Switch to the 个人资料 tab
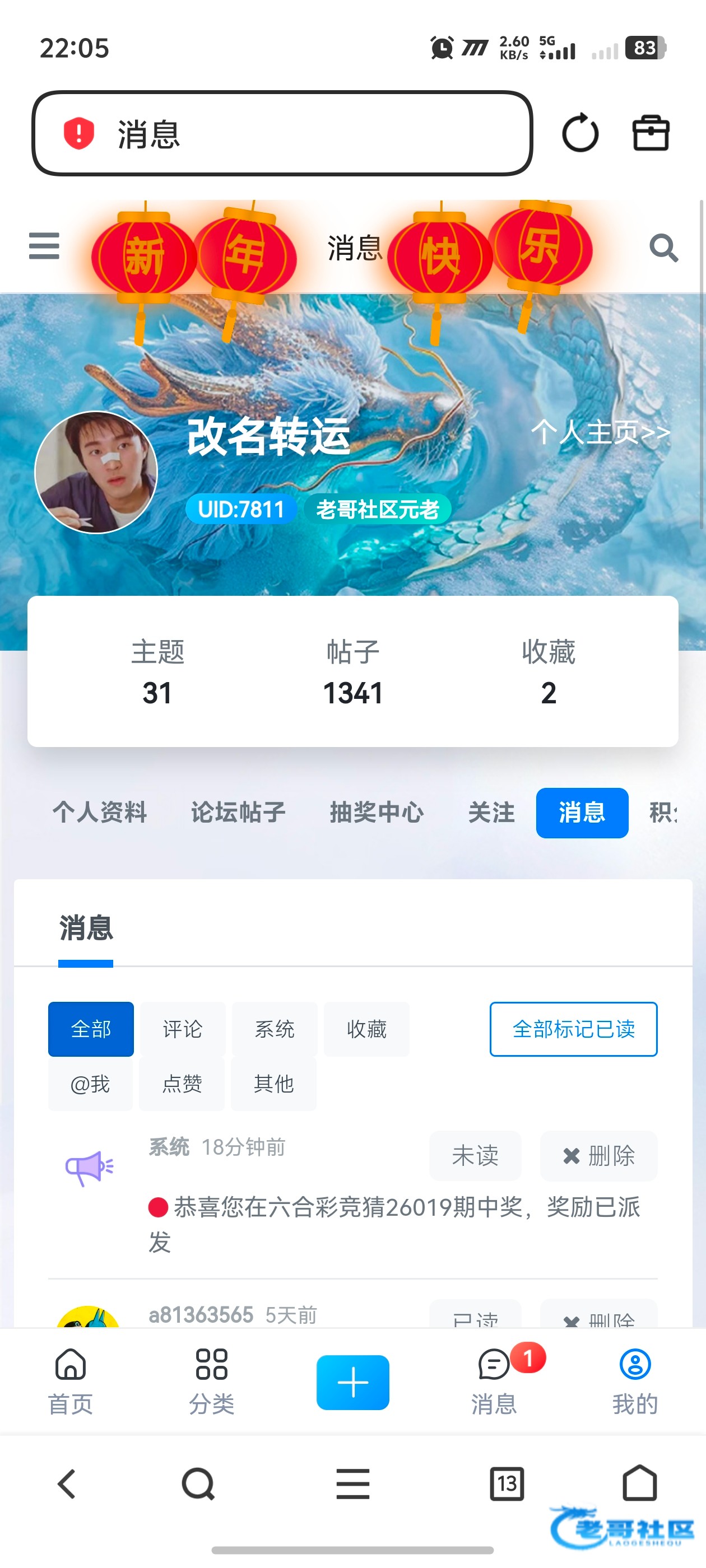Screen dimensions: 706x1568 pos(99,813)
